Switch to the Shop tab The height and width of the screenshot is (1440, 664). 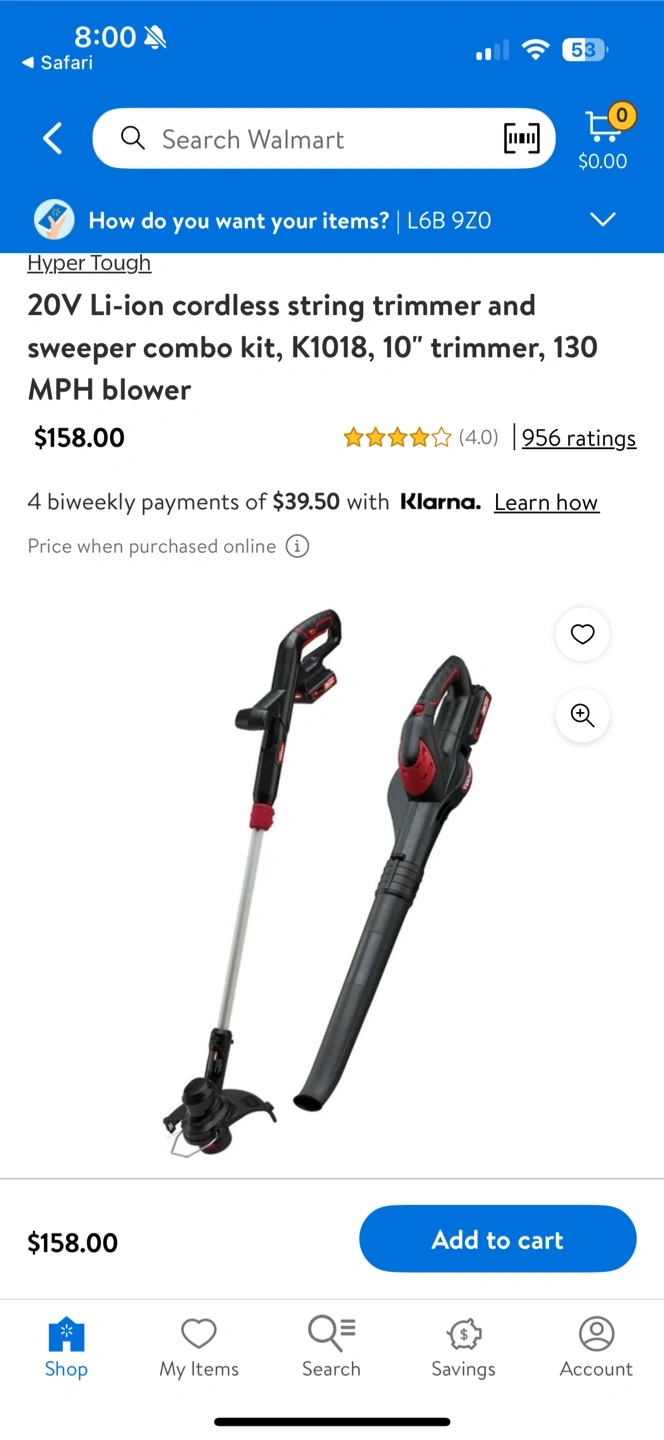click(66, 1346)
